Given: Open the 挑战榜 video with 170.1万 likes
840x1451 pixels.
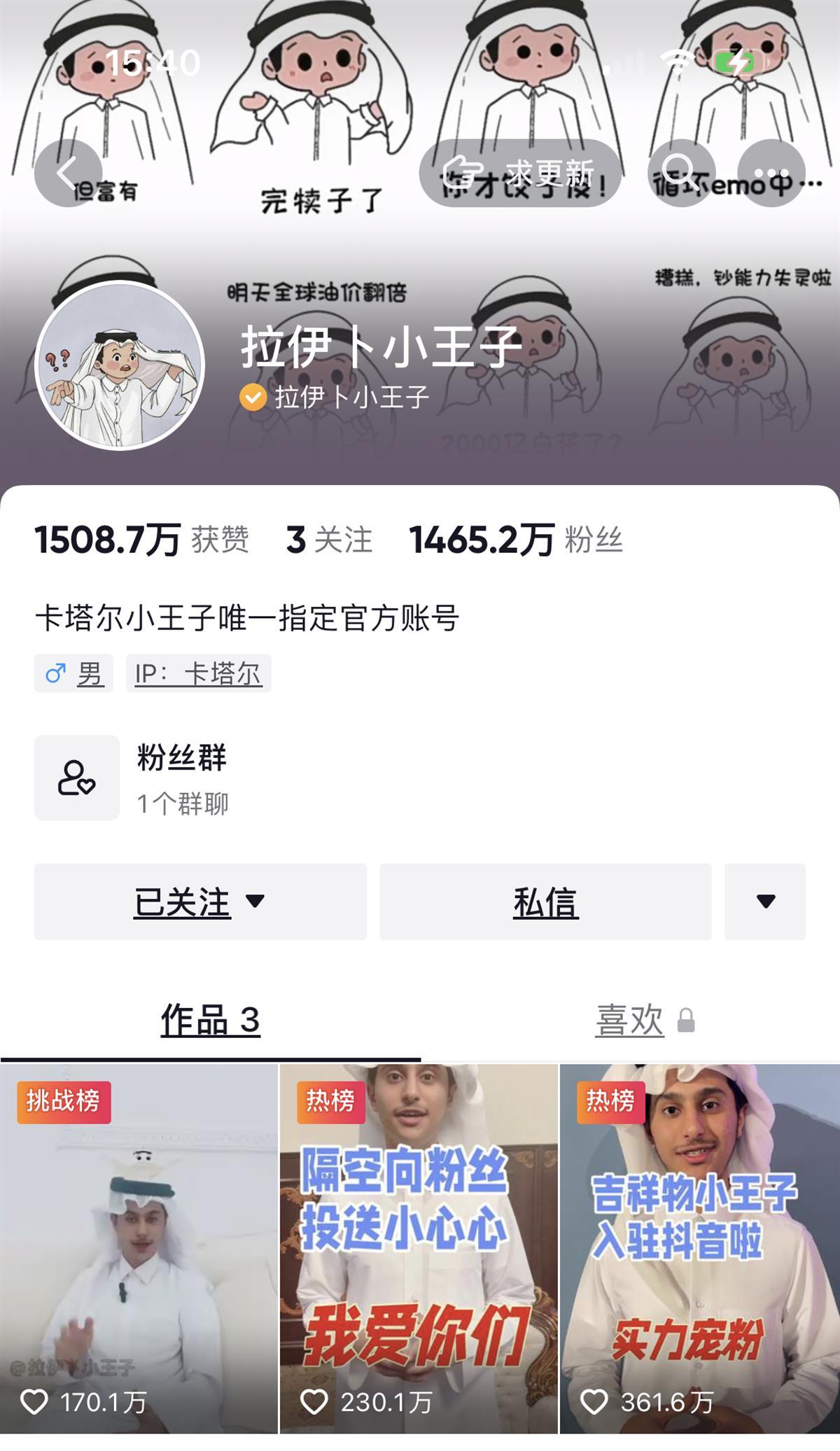Looking at the screenshot, I should pyautogui.click(x=139, y=1249).
